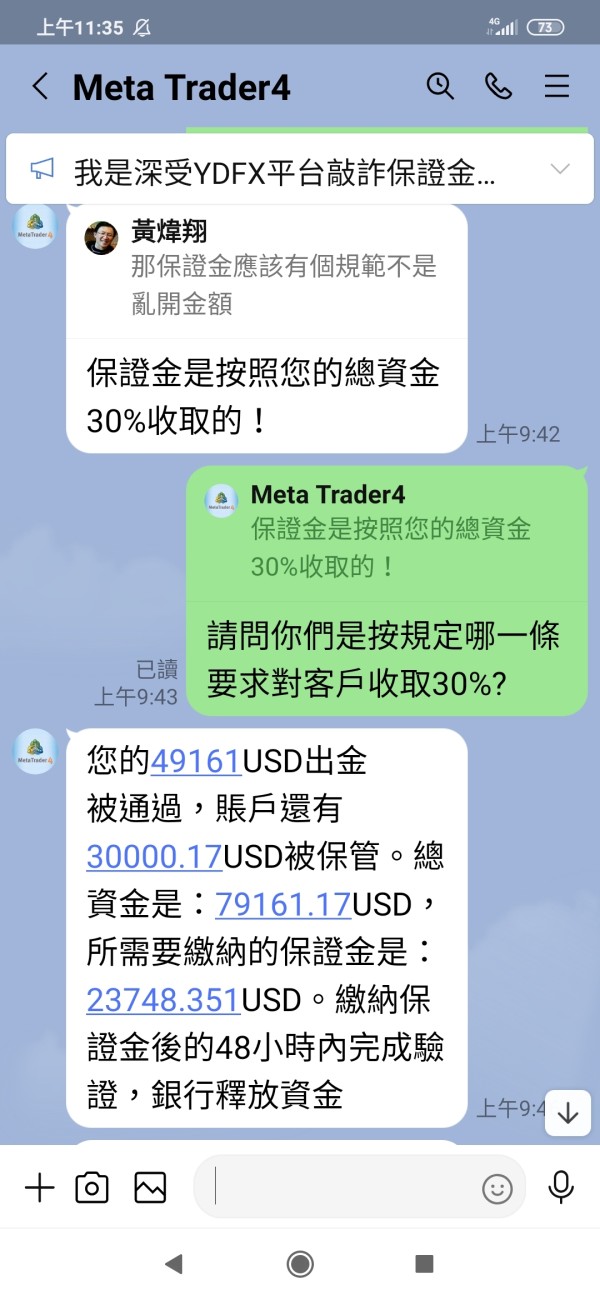Jump to the latest message

(x=568, y=1113)
